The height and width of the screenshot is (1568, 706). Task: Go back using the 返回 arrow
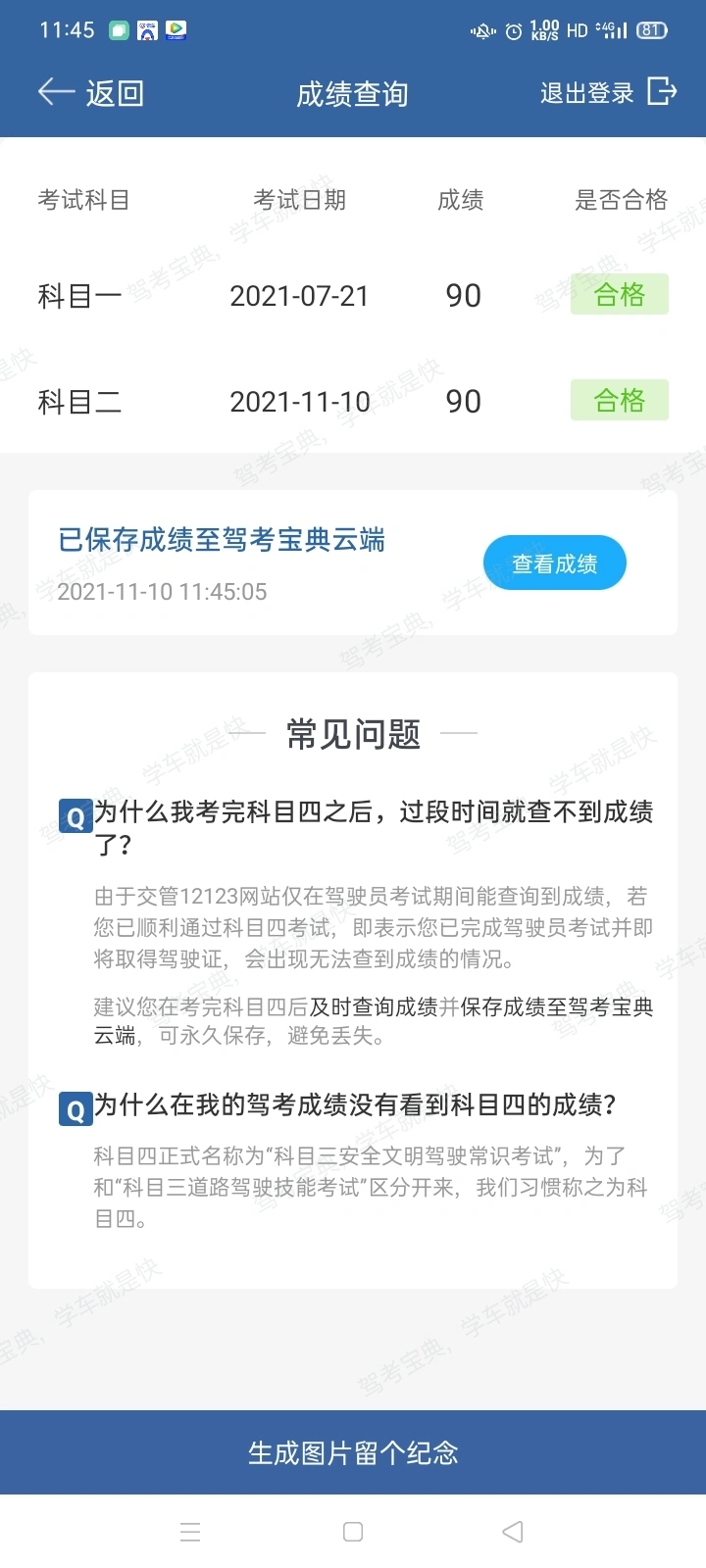(x=90, y=93)
